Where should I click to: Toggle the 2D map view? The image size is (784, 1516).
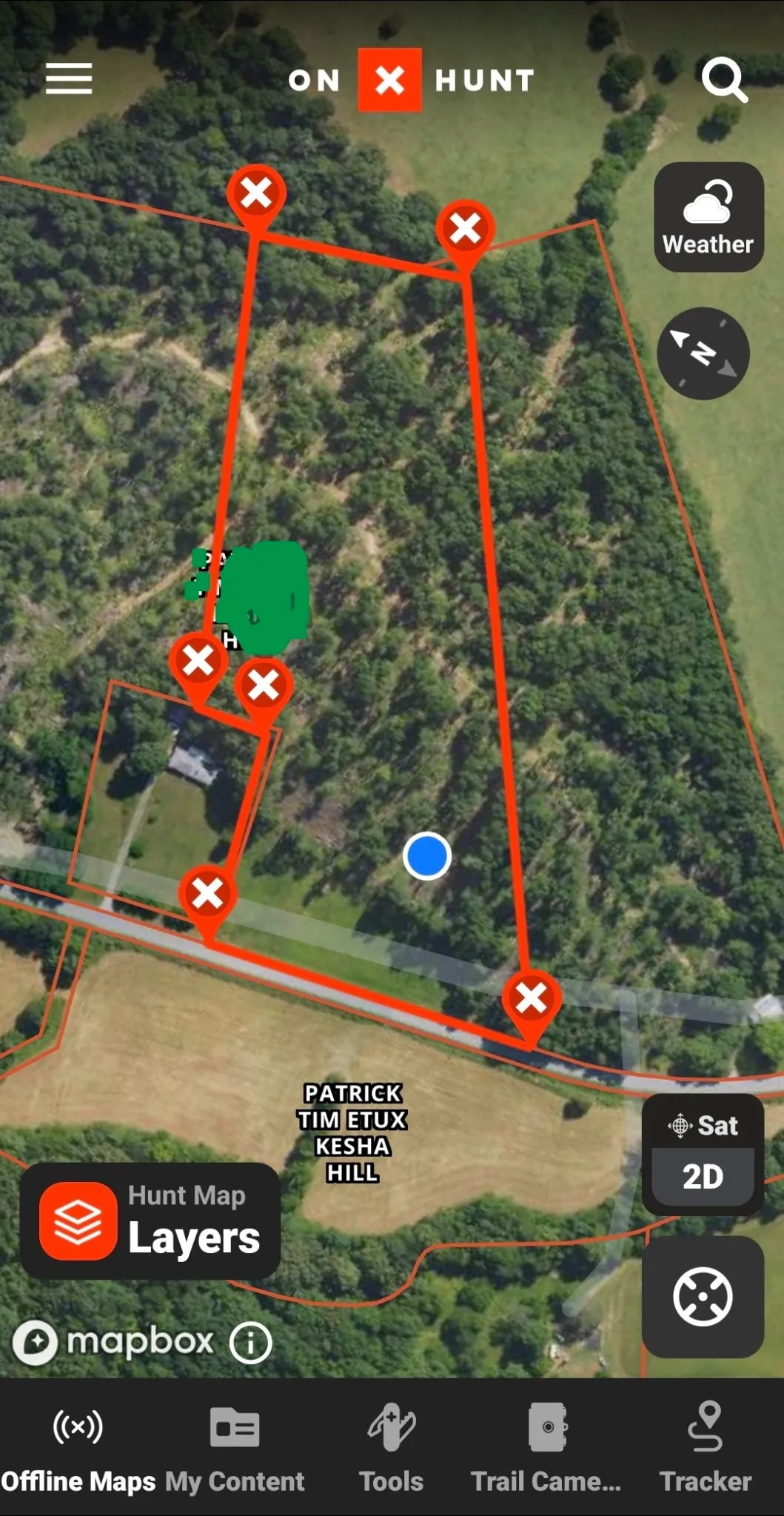click(x=703, y=1176)
